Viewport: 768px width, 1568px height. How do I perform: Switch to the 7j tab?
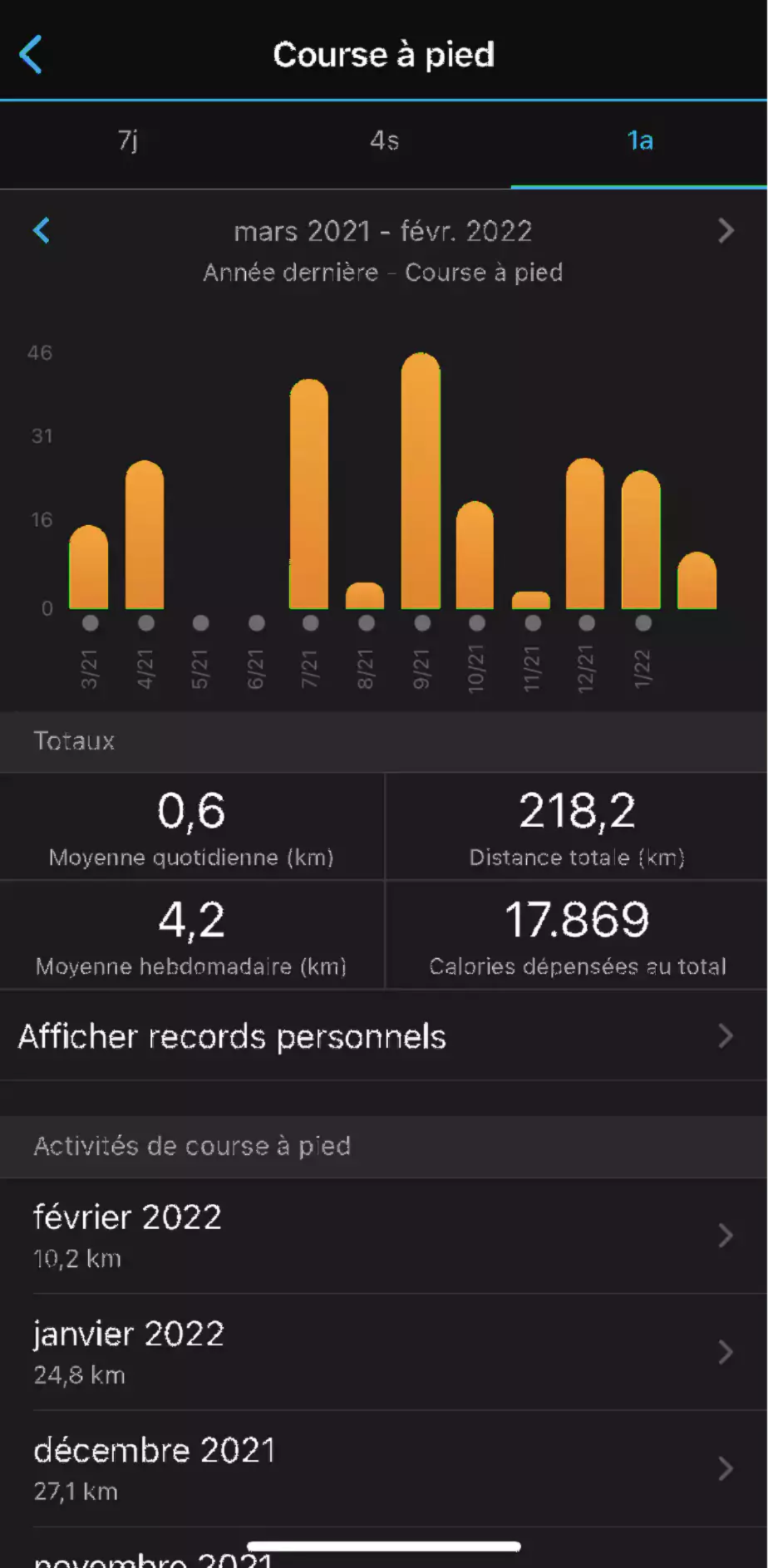pyautogui.click(x=128, y=141)
